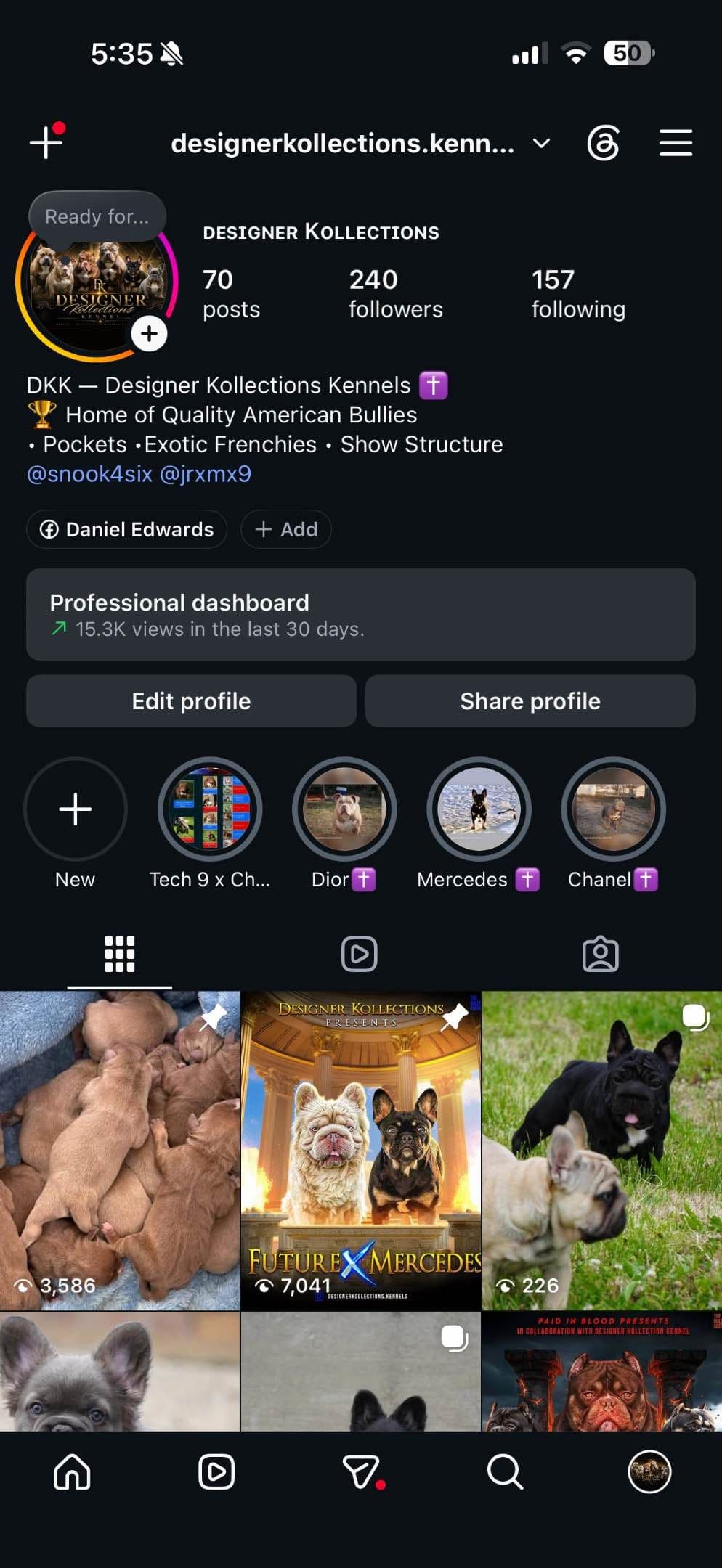Open the pinned Future x Mercedes post
This screenshot has height=1568, width=722.
coord(361,1151)
